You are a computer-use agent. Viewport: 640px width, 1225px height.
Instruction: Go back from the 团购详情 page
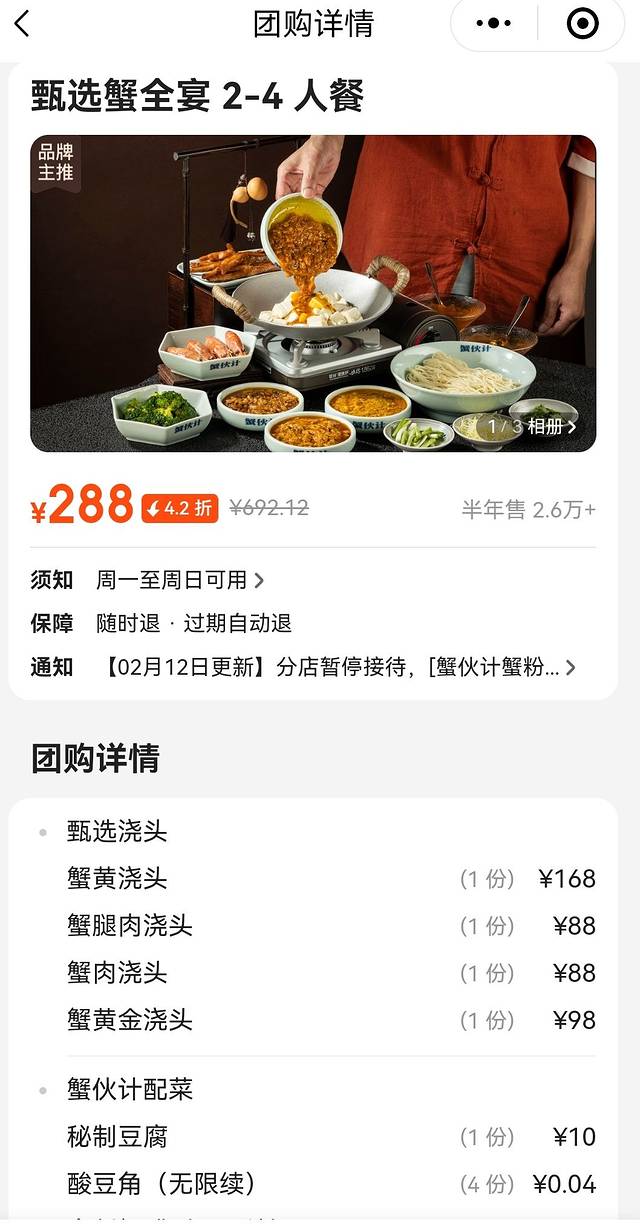[x=22, y=24]
